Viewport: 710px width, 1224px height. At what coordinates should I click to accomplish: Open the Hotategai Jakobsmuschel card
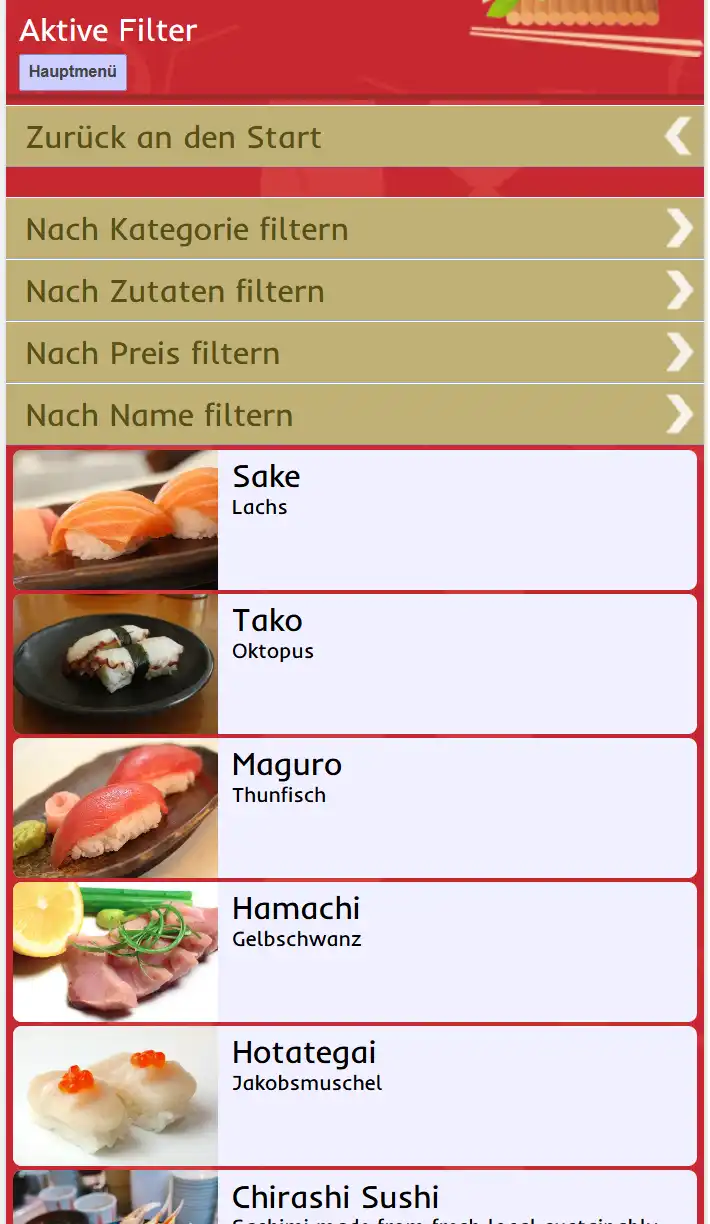point(354,1096)
